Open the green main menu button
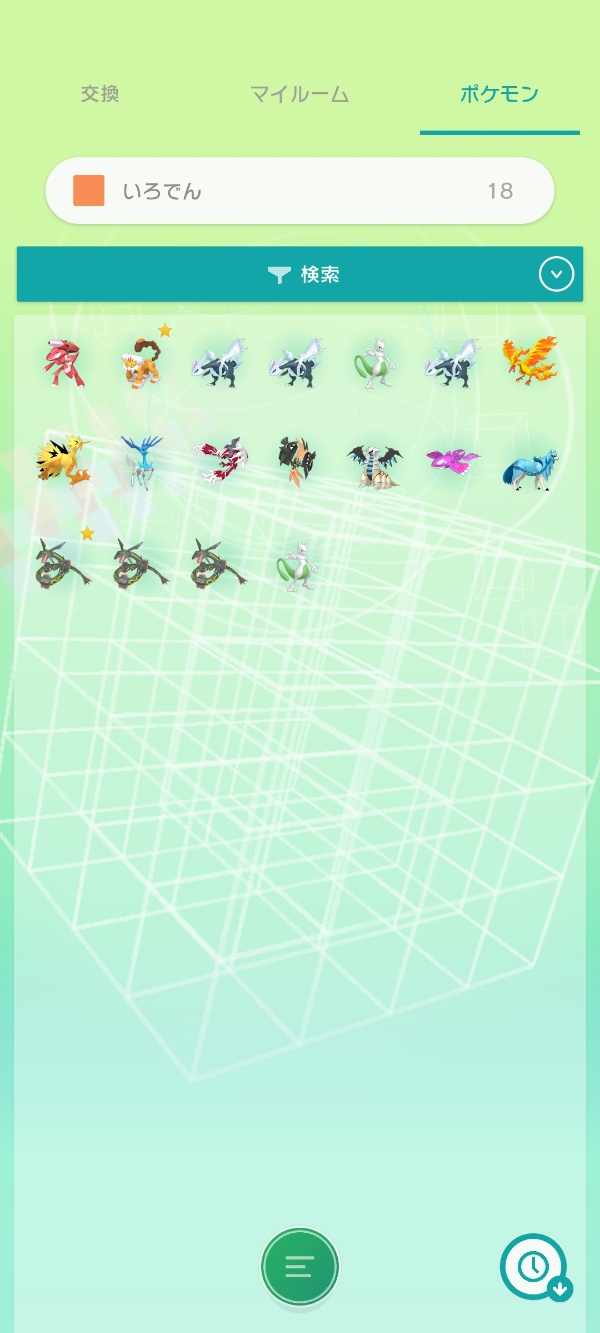The image size is (600, 1333). click(300, 1267)
